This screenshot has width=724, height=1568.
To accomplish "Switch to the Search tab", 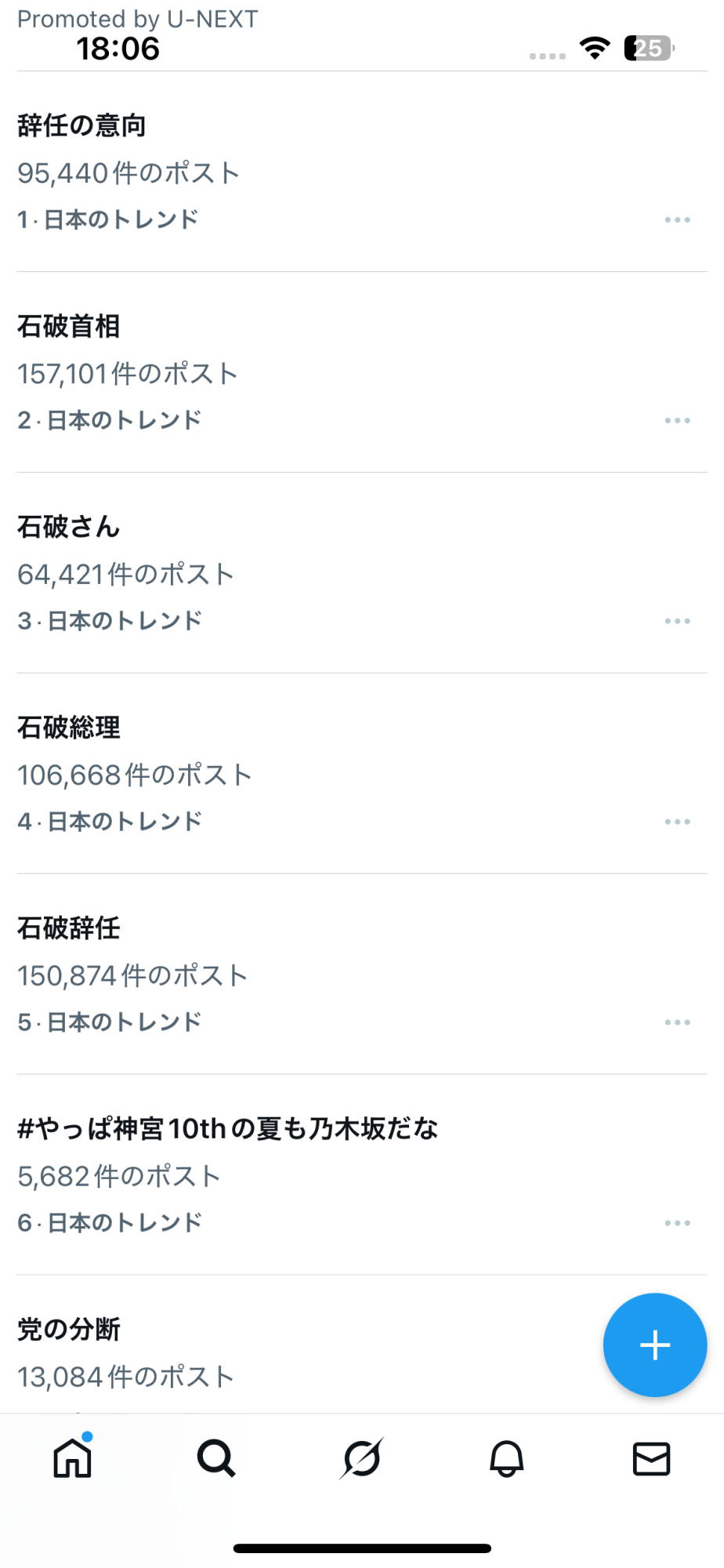I will point(217,1459).
